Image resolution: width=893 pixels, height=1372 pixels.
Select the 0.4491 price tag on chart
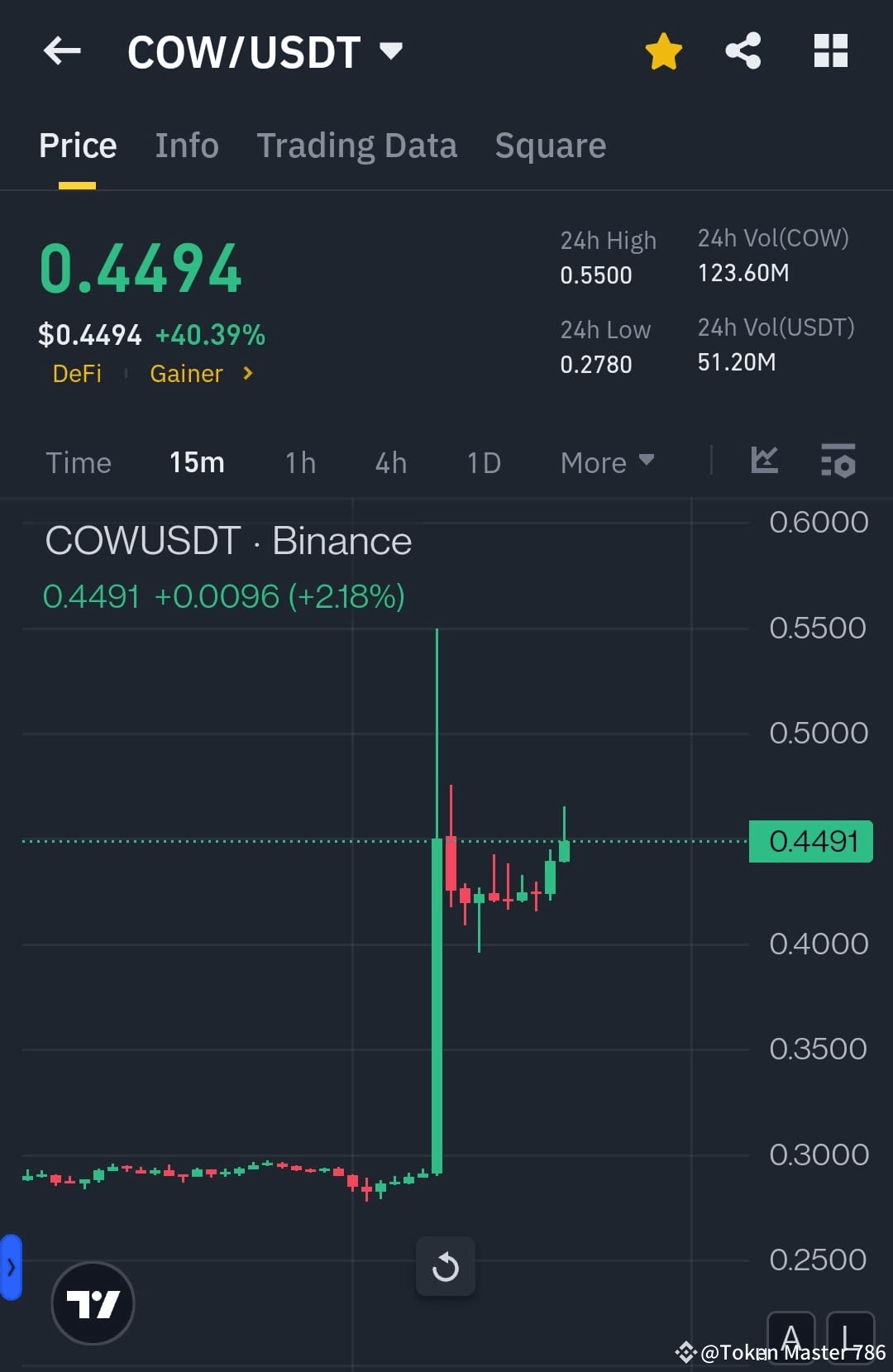(810, 841)
